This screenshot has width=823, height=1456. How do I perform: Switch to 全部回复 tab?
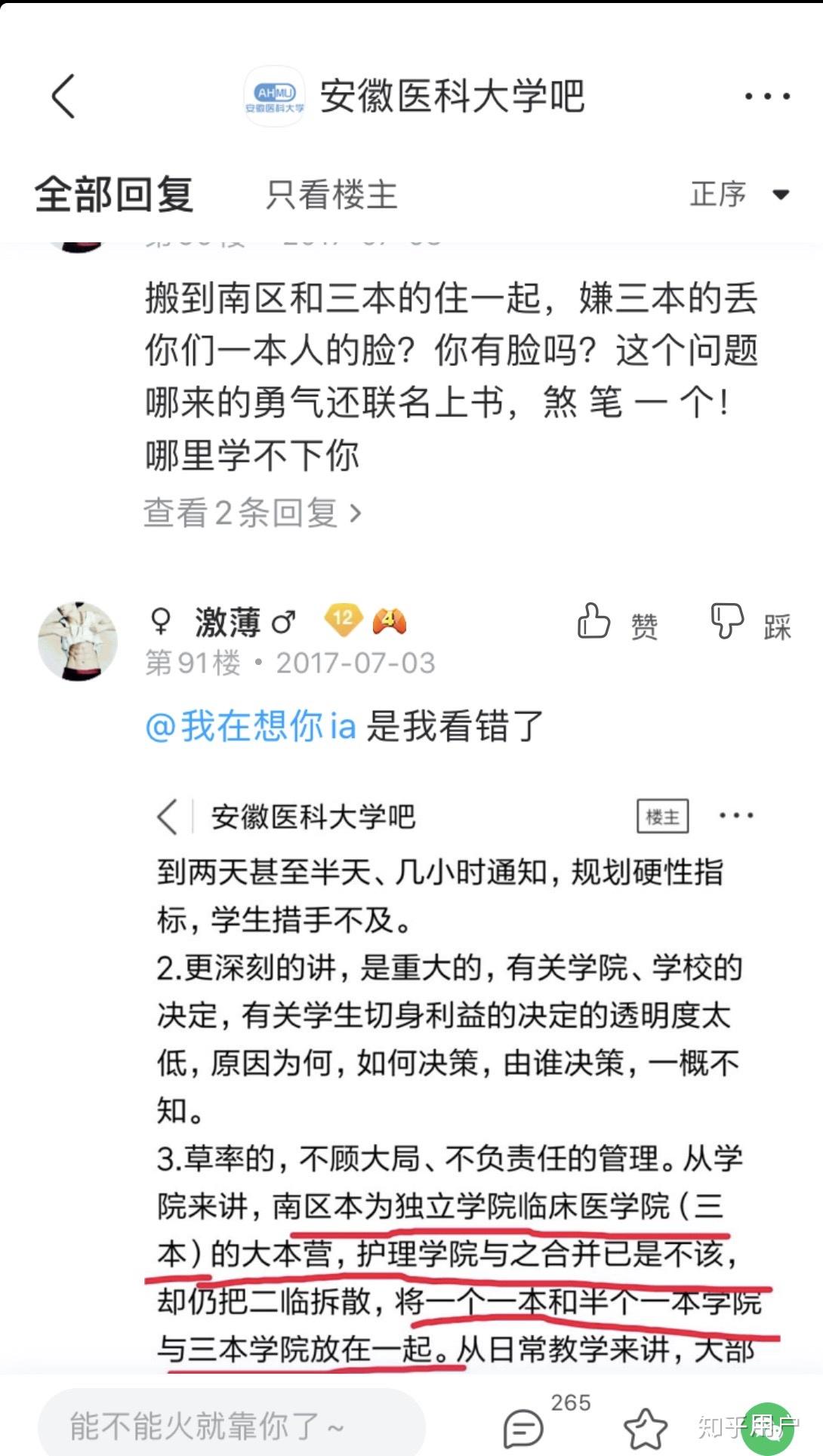[x=115, y=195]
